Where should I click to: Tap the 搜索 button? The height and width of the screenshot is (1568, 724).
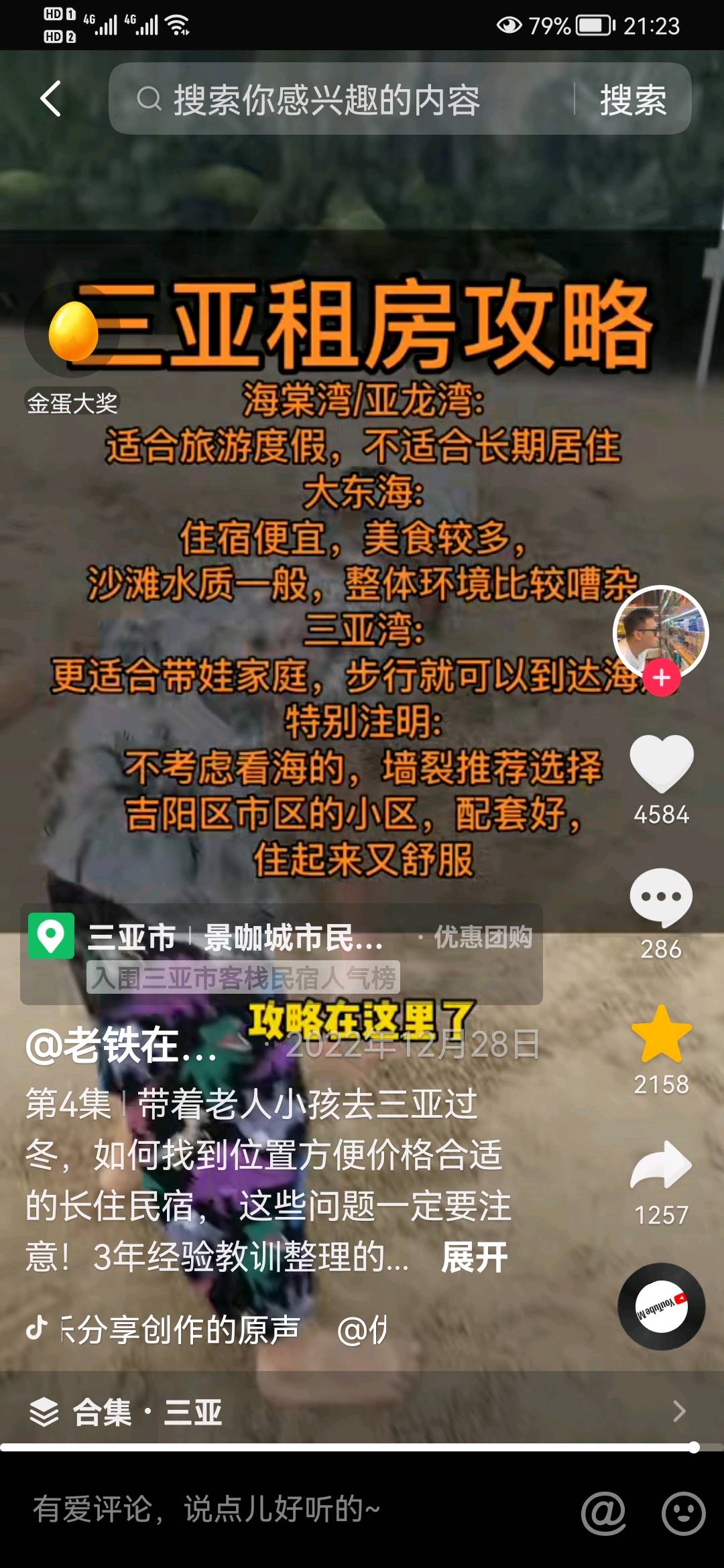coord(632,99)
